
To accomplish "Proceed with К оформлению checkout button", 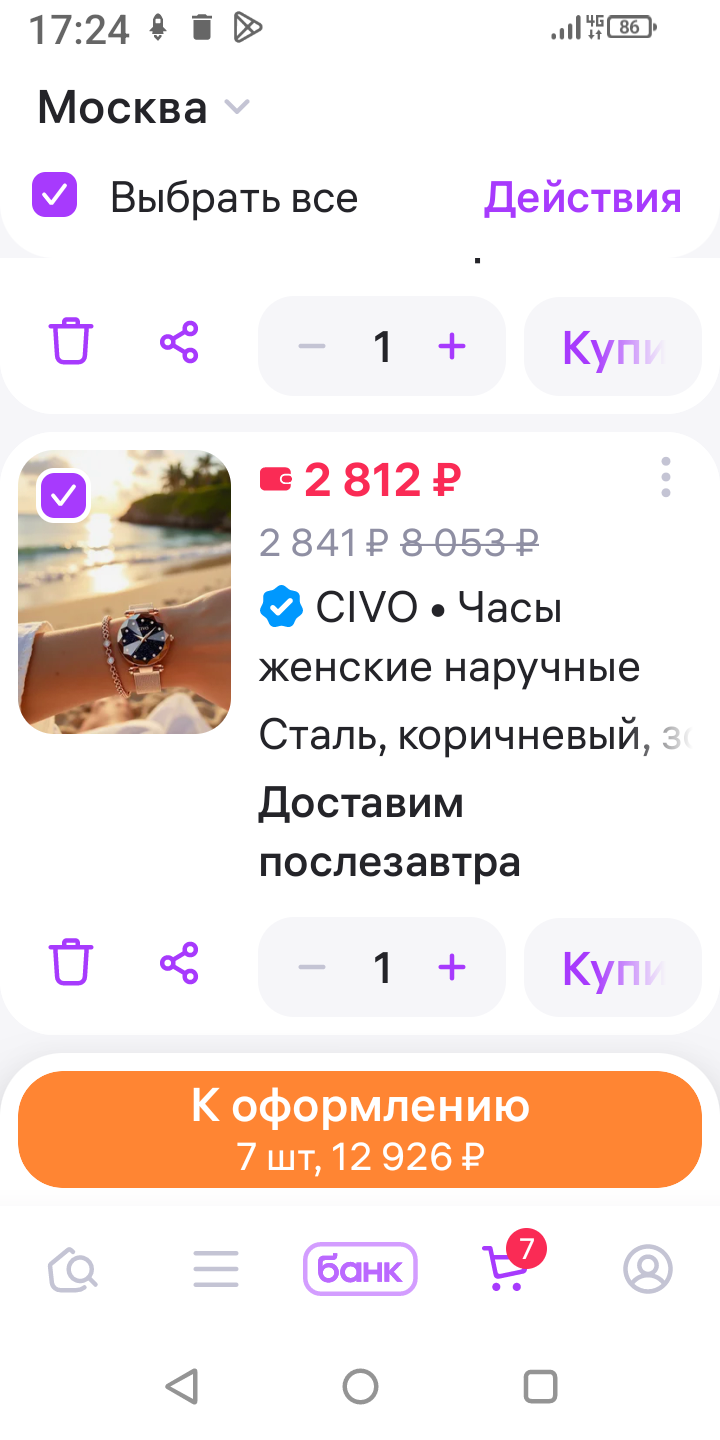I will tap(360, 1129).
